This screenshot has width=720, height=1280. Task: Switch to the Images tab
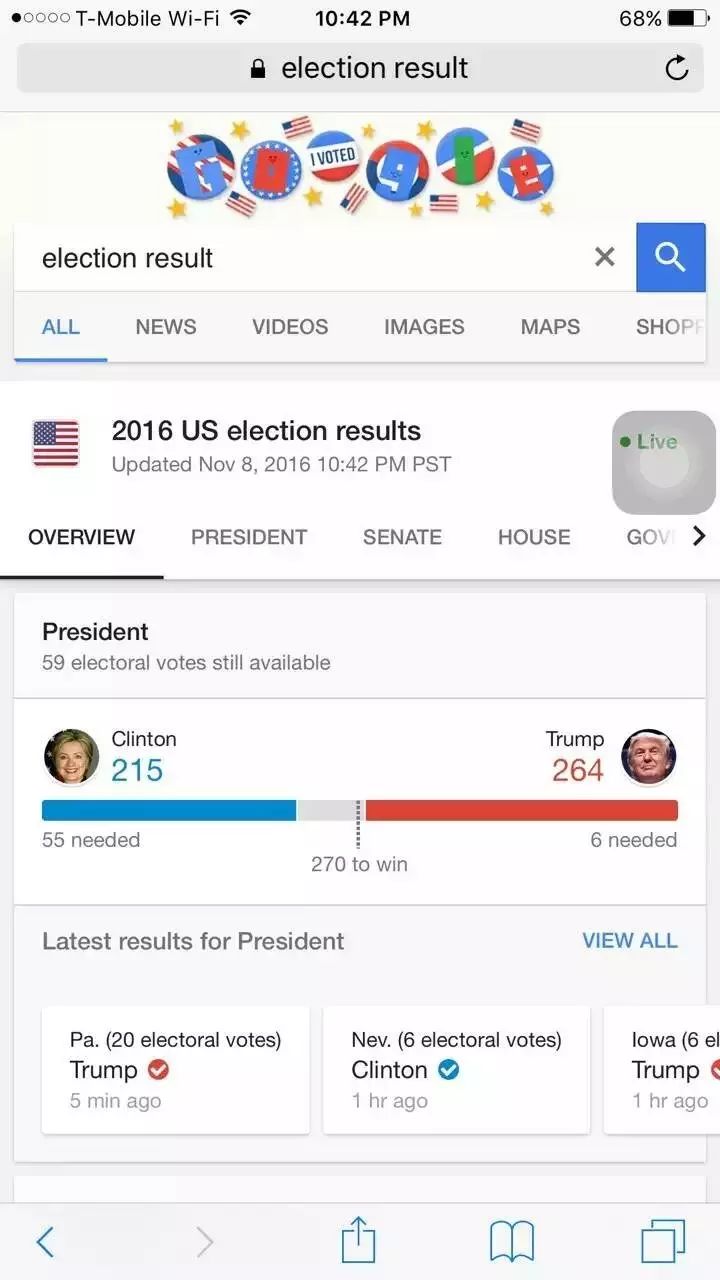pyautogui.click(x=424, y=327)
